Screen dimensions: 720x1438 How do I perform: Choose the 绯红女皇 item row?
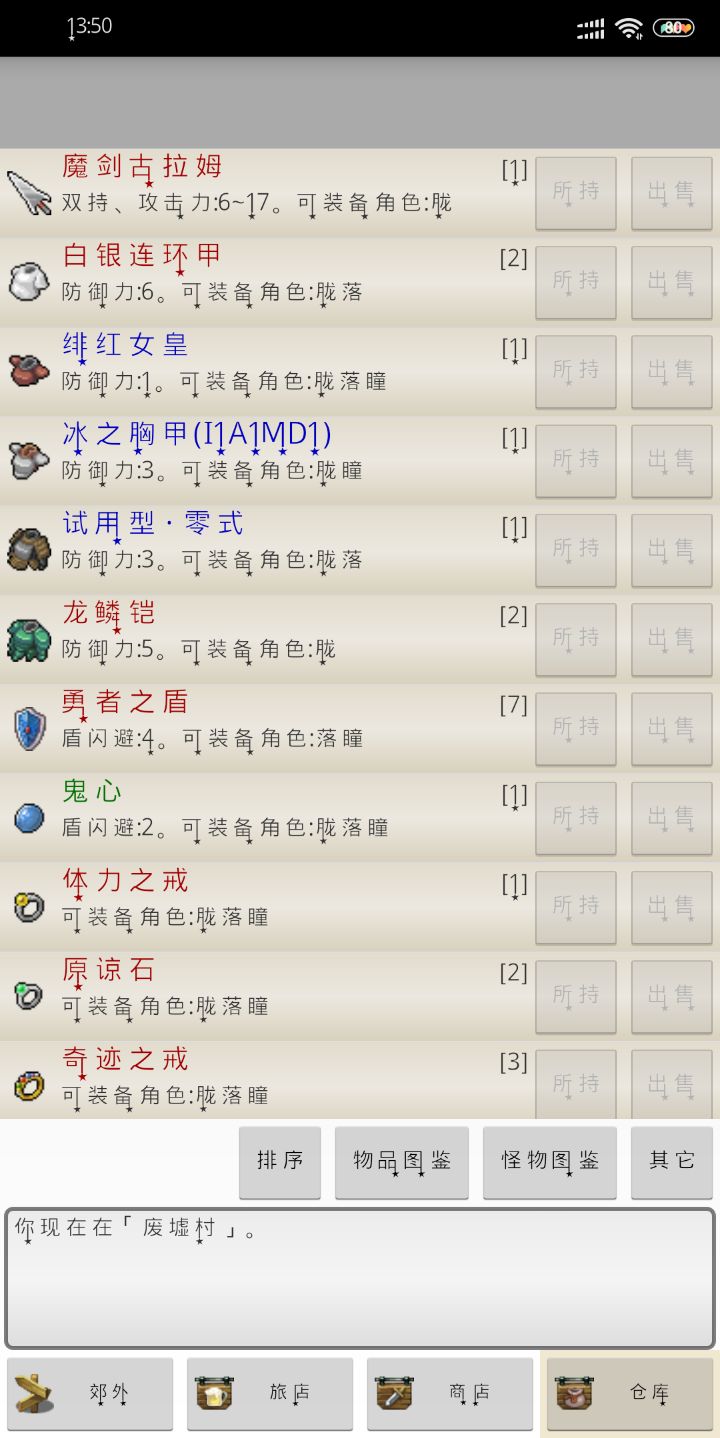[260, 370]
